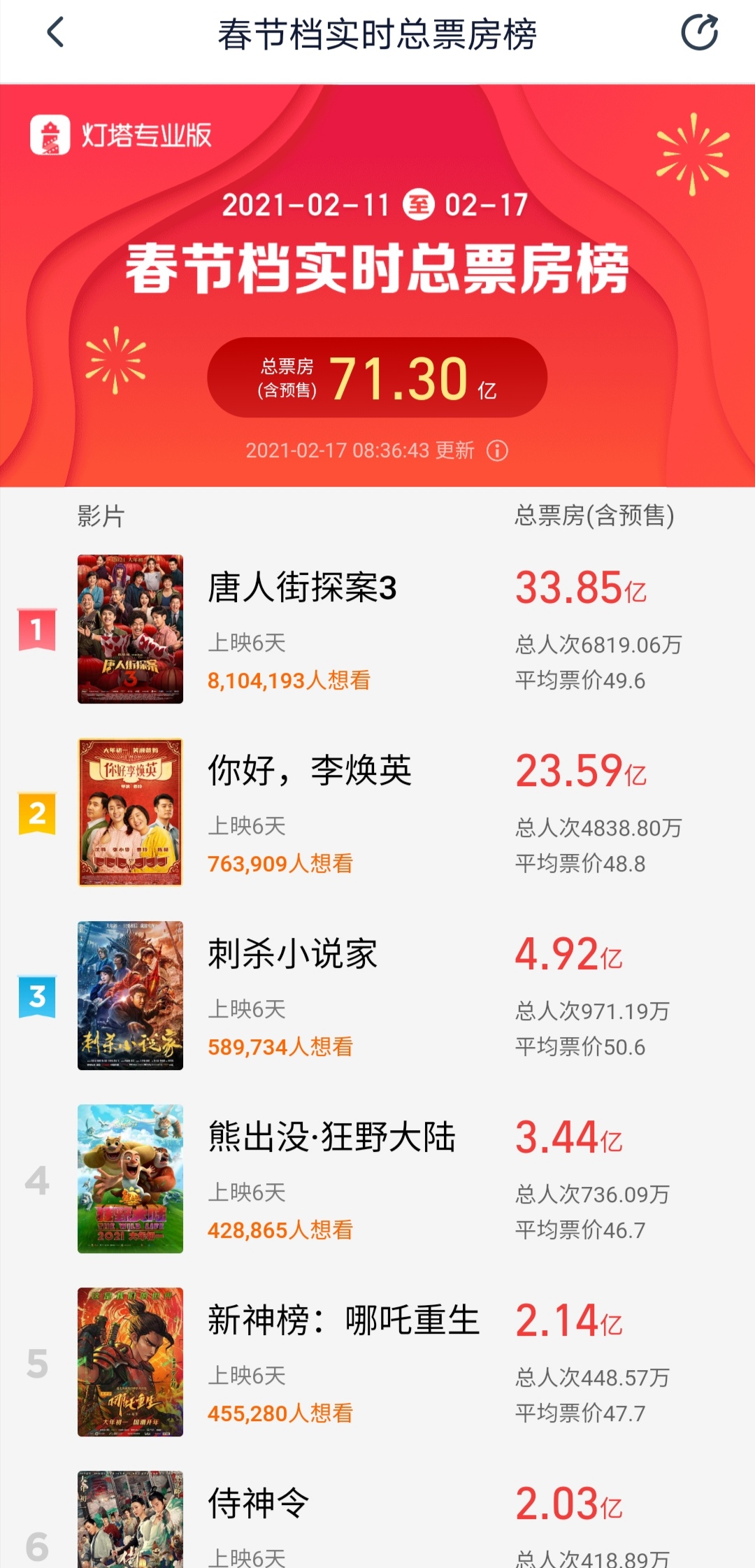Open 唐人街探案3 movie details
The height and width of the screenshot is (1568, 755).
pos(302,587)
